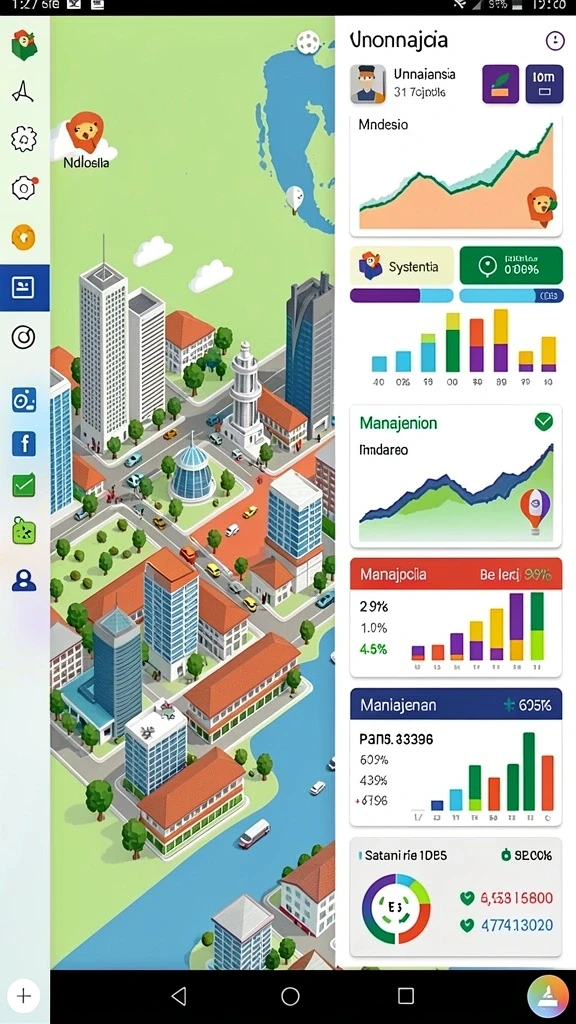Tap the Ndlosiia marker on the map
The image size is (576, 1024).
click(86, 140)
